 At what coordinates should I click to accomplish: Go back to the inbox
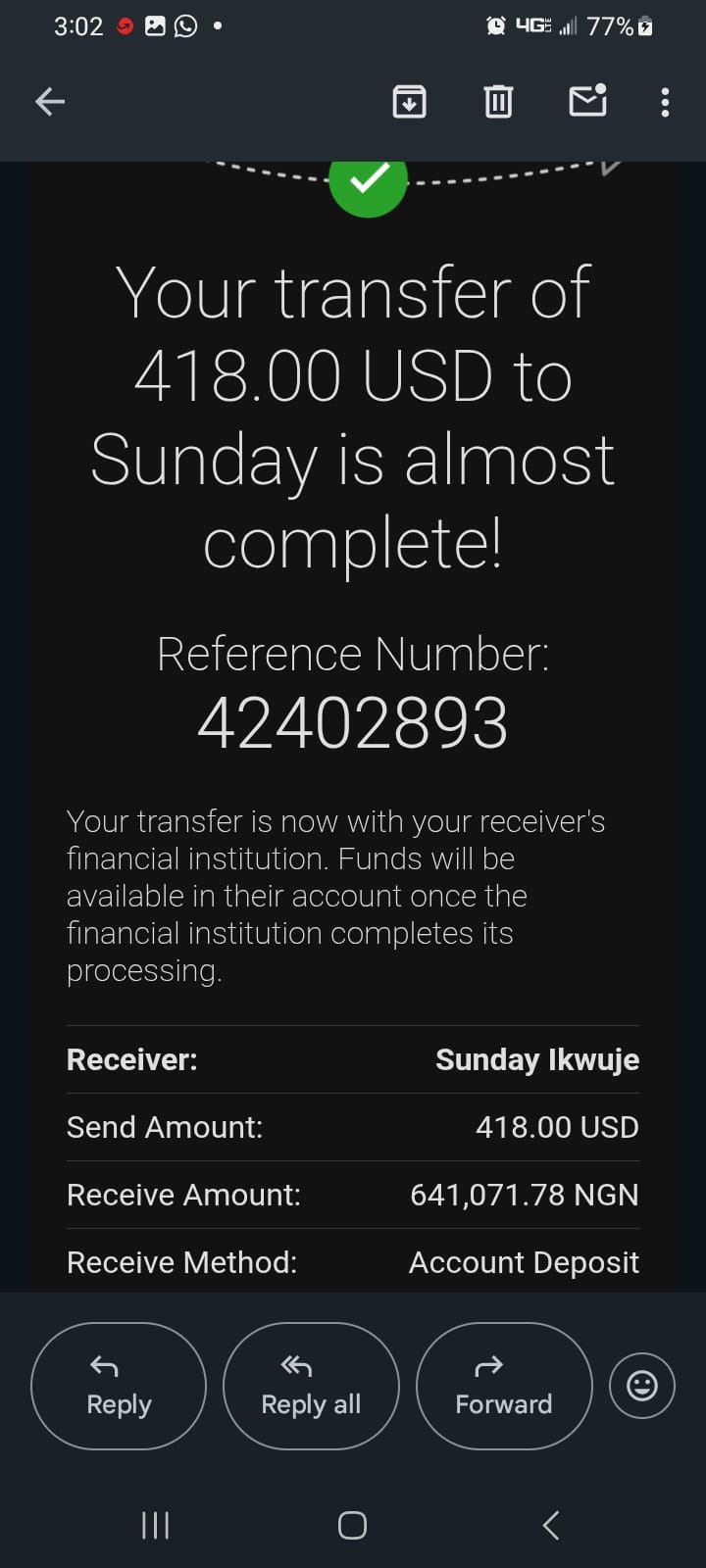point(50,101)
